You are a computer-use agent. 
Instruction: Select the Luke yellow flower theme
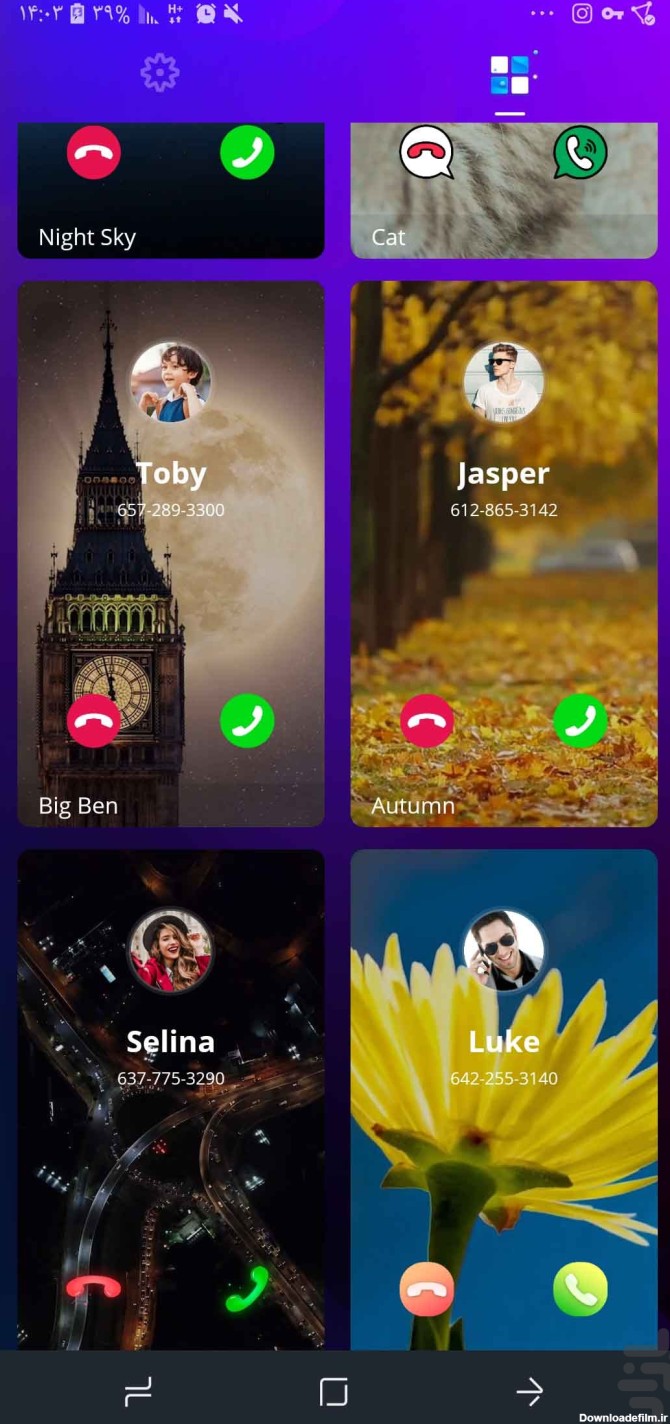503,1098
